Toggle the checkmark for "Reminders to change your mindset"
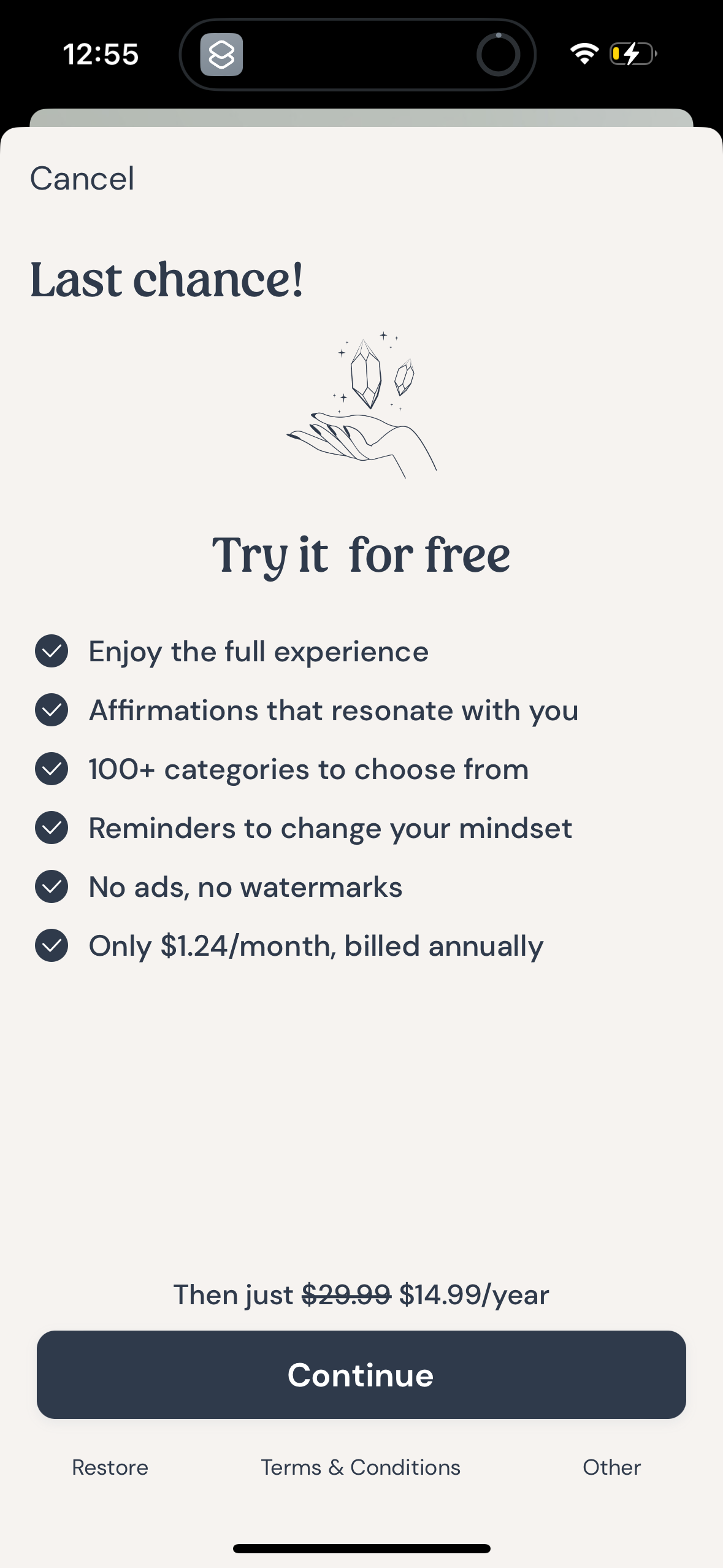Image resolution: width=723 pixels, height=1568 pixels. [x=52, y=827]
